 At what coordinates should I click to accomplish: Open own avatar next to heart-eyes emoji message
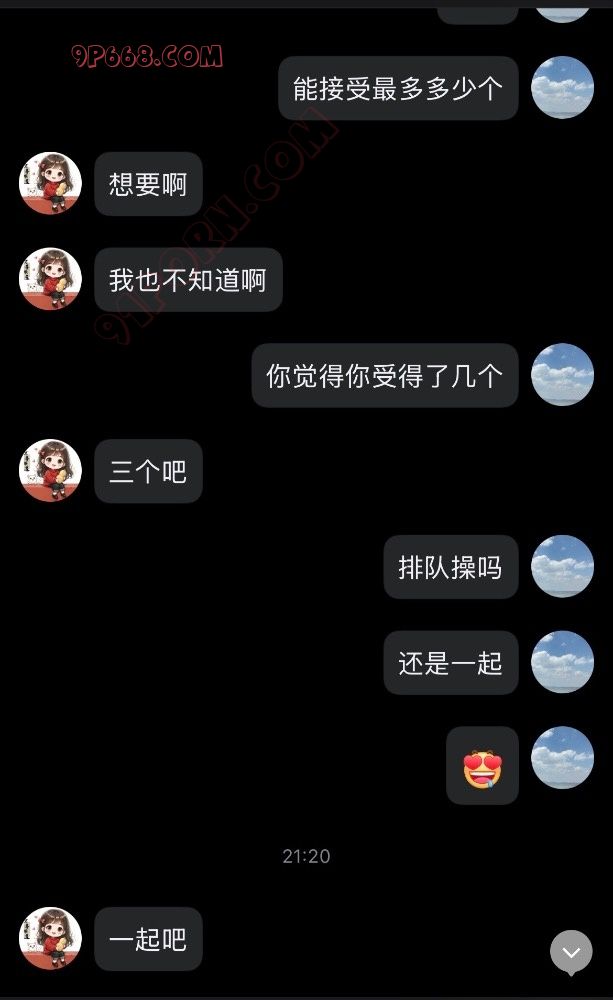click(562, 758)
